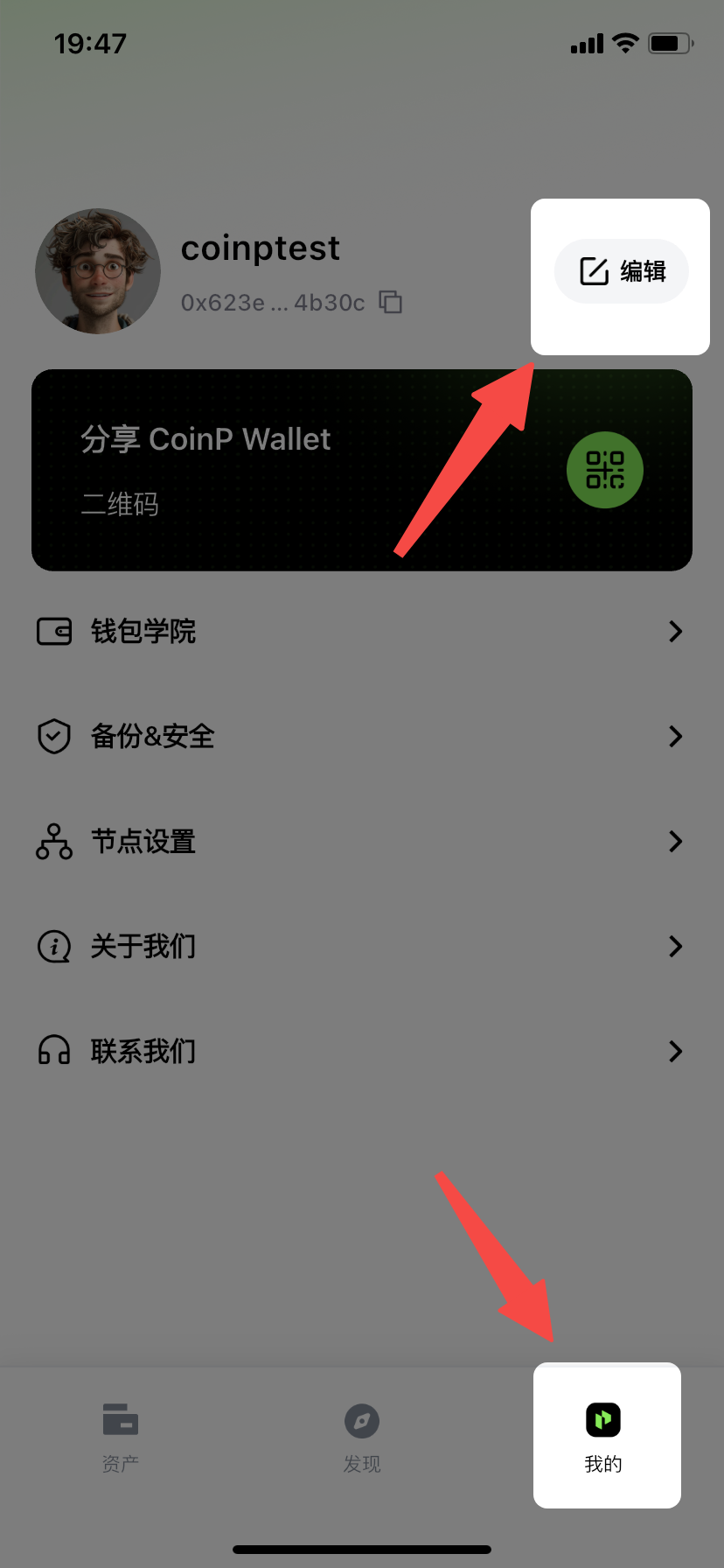This screenshot has height=1568, width=724.
Task: Open the 二维码 QR code share button
Action: [x=604, y=471]
